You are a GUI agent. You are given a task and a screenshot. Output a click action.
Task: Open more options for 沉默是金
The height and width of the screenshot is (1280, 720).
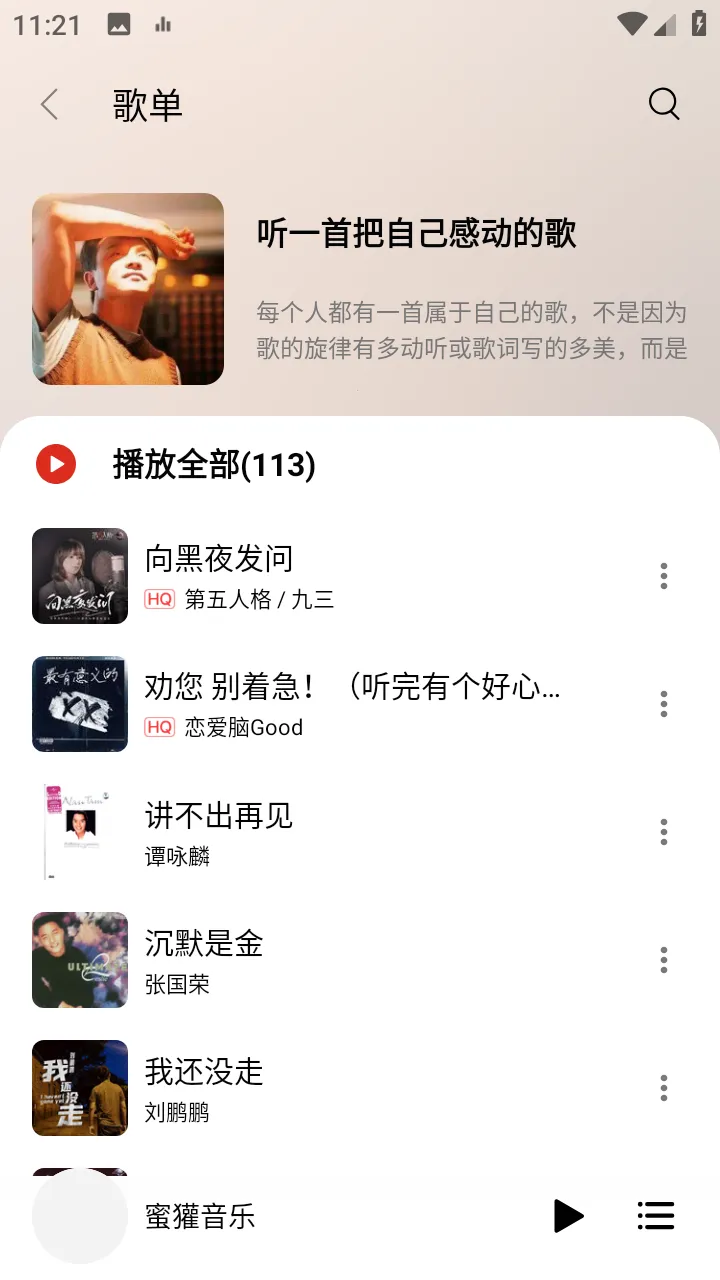(x=664, y=960)
